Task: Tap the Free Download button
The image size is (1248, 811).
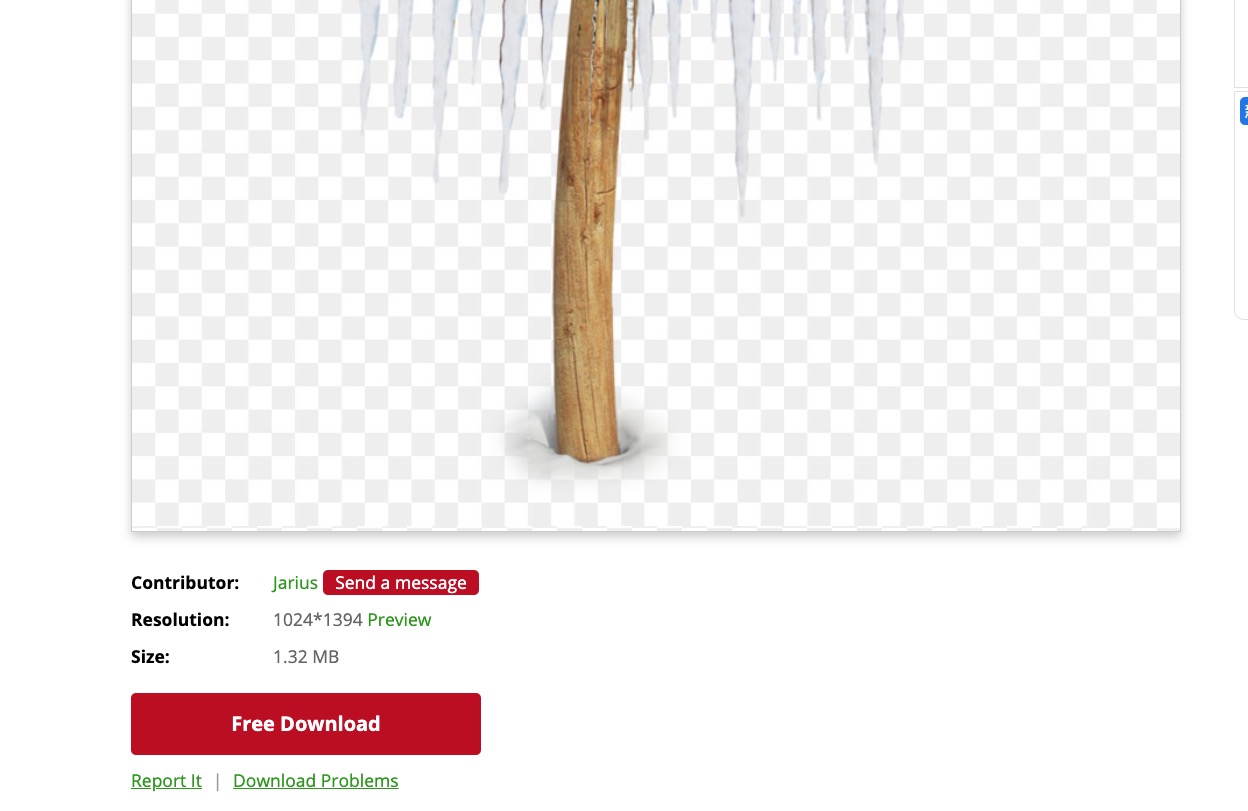Action: pyautogui.click(x=306, y=724)
